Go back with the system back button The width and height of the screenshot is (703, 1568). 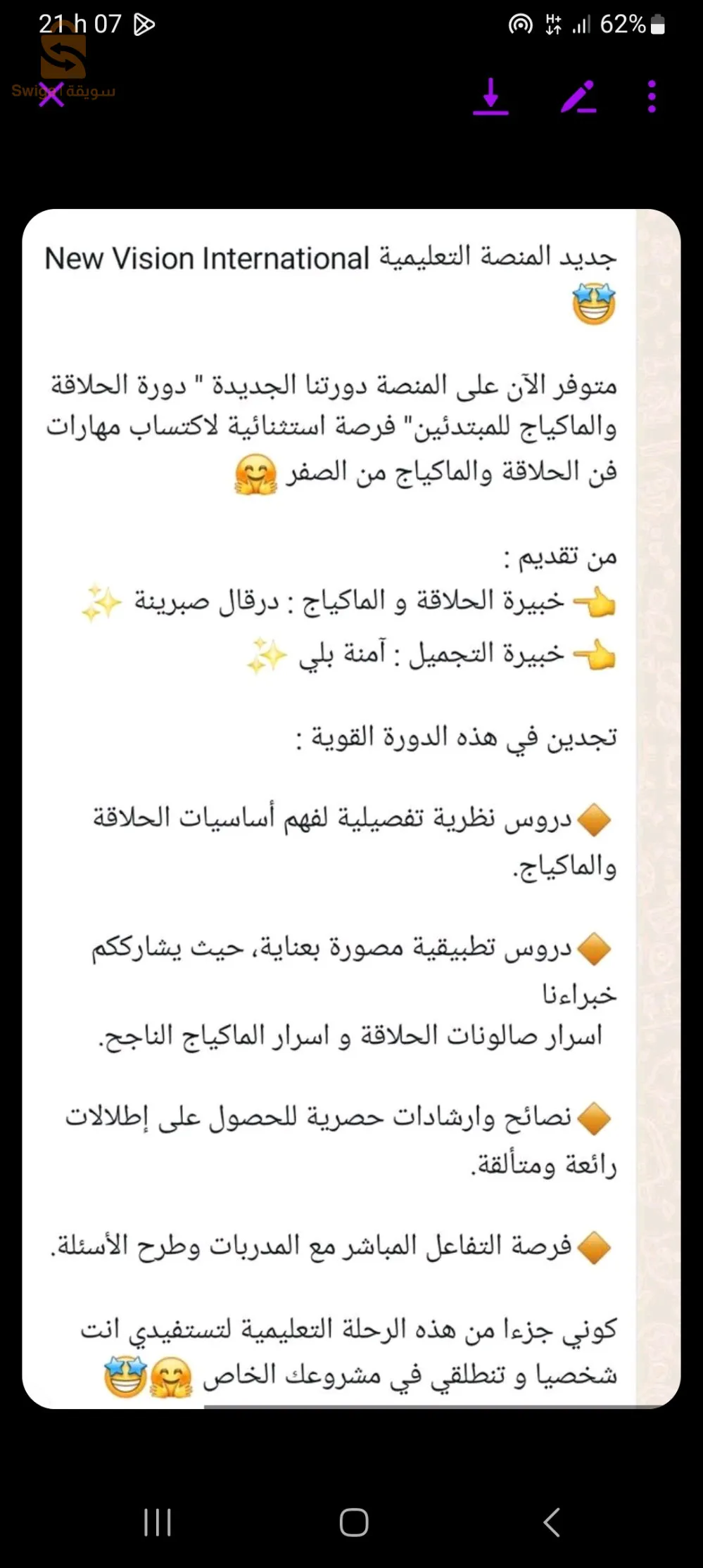pos(552,1522)
